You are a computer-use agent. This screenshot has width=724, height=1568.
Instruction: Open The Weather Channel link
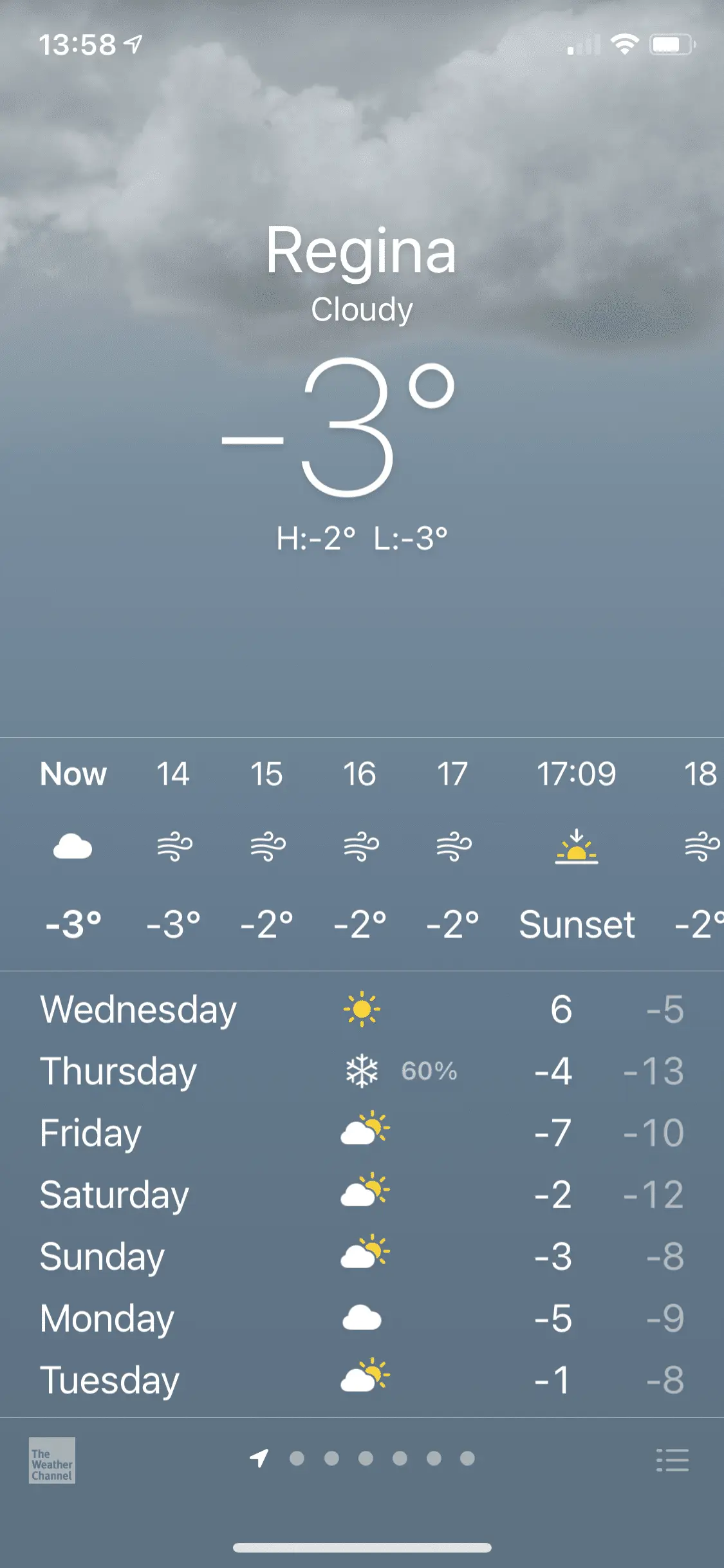tap(52, 1461)
